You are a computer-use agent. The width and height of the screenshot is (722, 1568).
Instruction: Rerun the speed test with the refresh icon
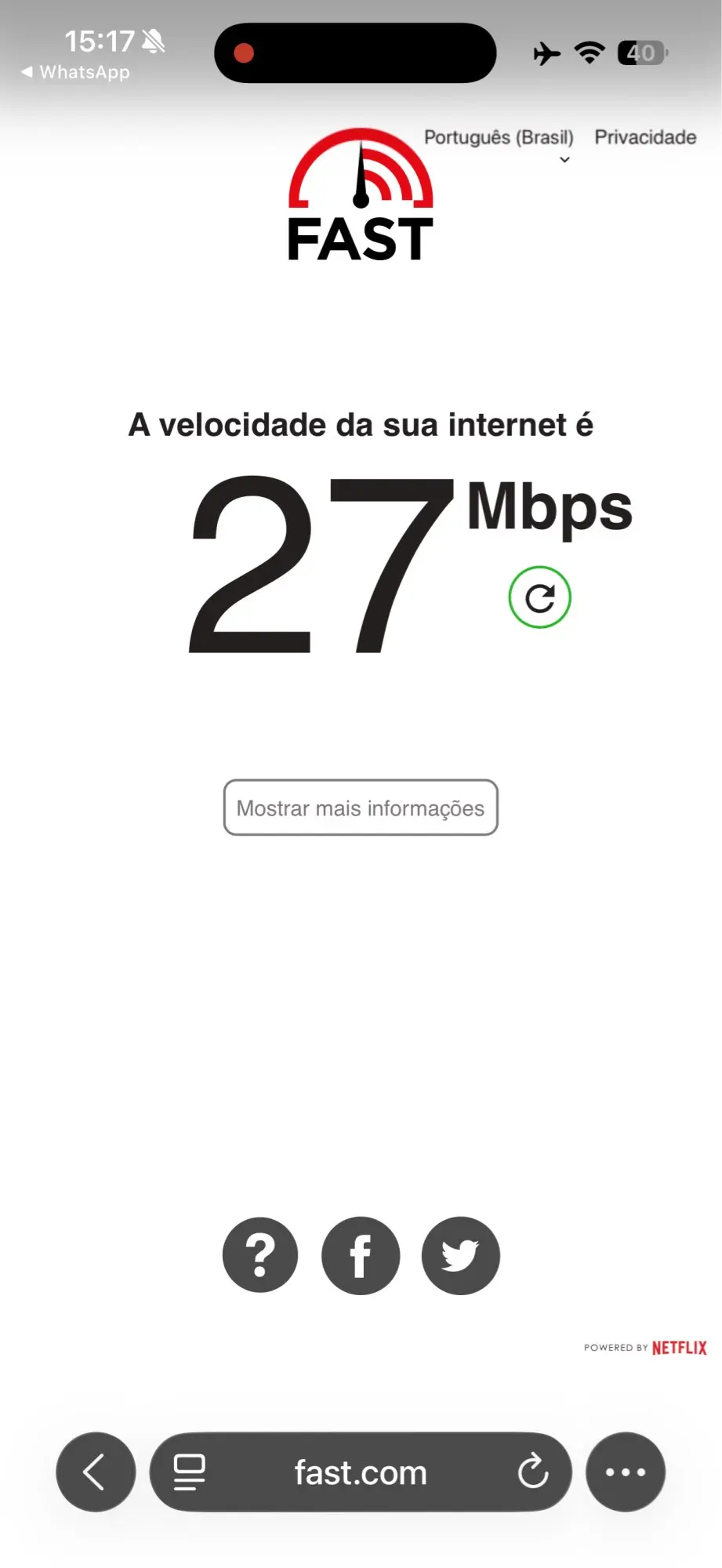coord(539,597)
